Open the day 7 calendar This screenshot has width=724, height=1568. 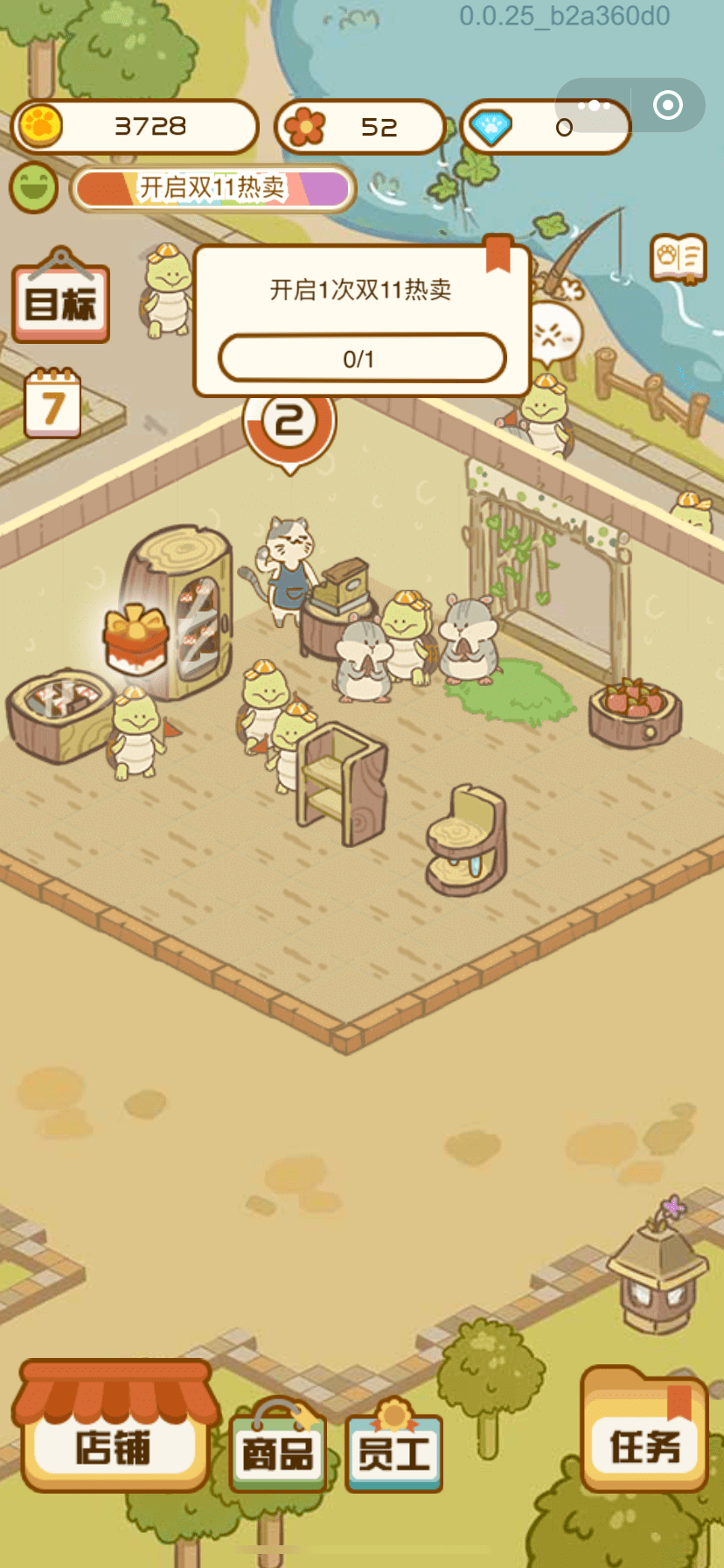(x=52, y=405)
